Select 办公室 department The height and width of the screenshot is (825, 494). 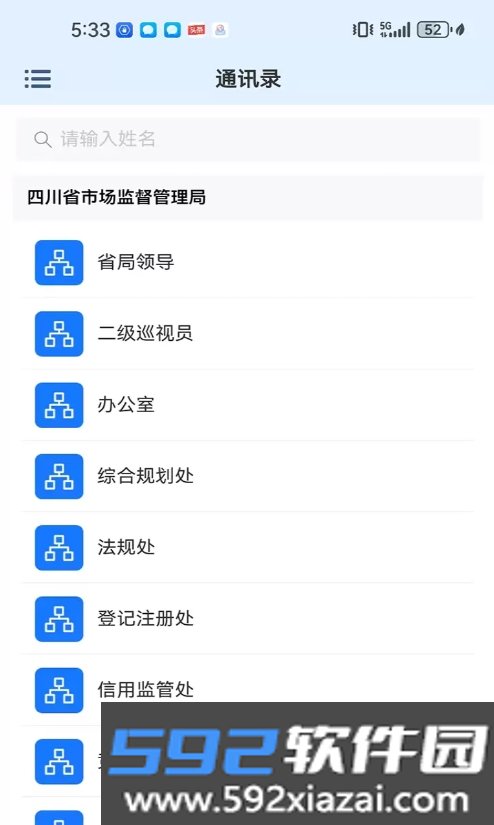(x=248, y=405)
